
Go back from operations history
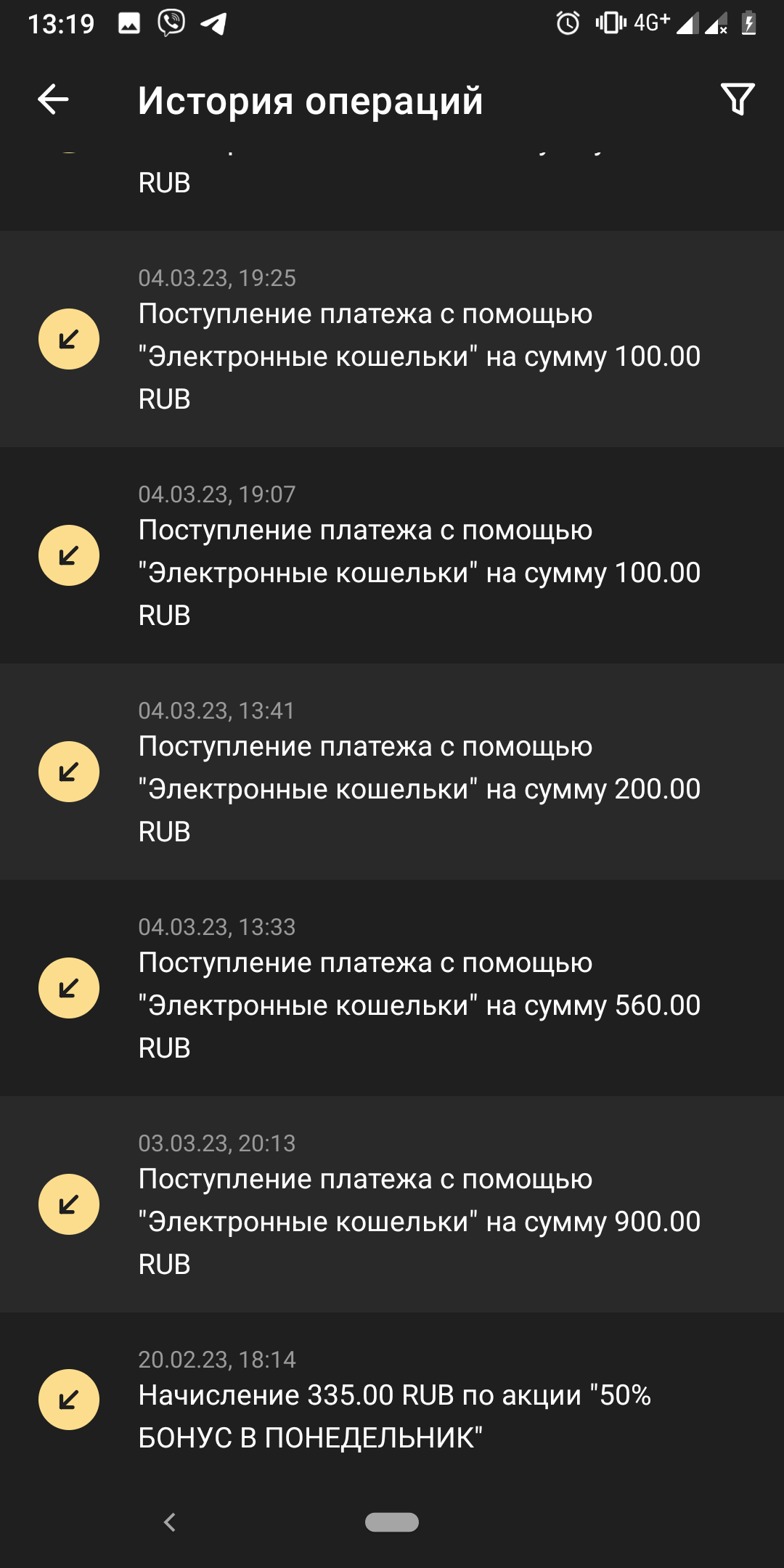click(53, 99)
